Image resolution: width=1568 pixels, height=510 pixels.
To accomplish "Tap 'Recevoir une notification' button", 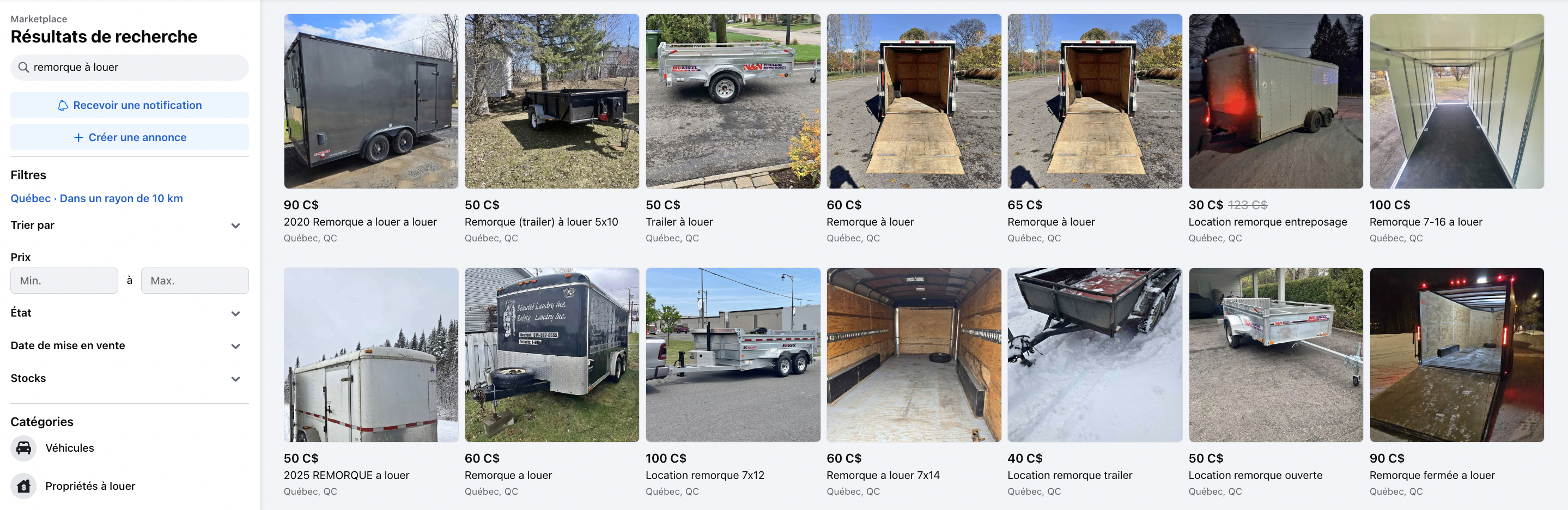I will tap(129, 105).
